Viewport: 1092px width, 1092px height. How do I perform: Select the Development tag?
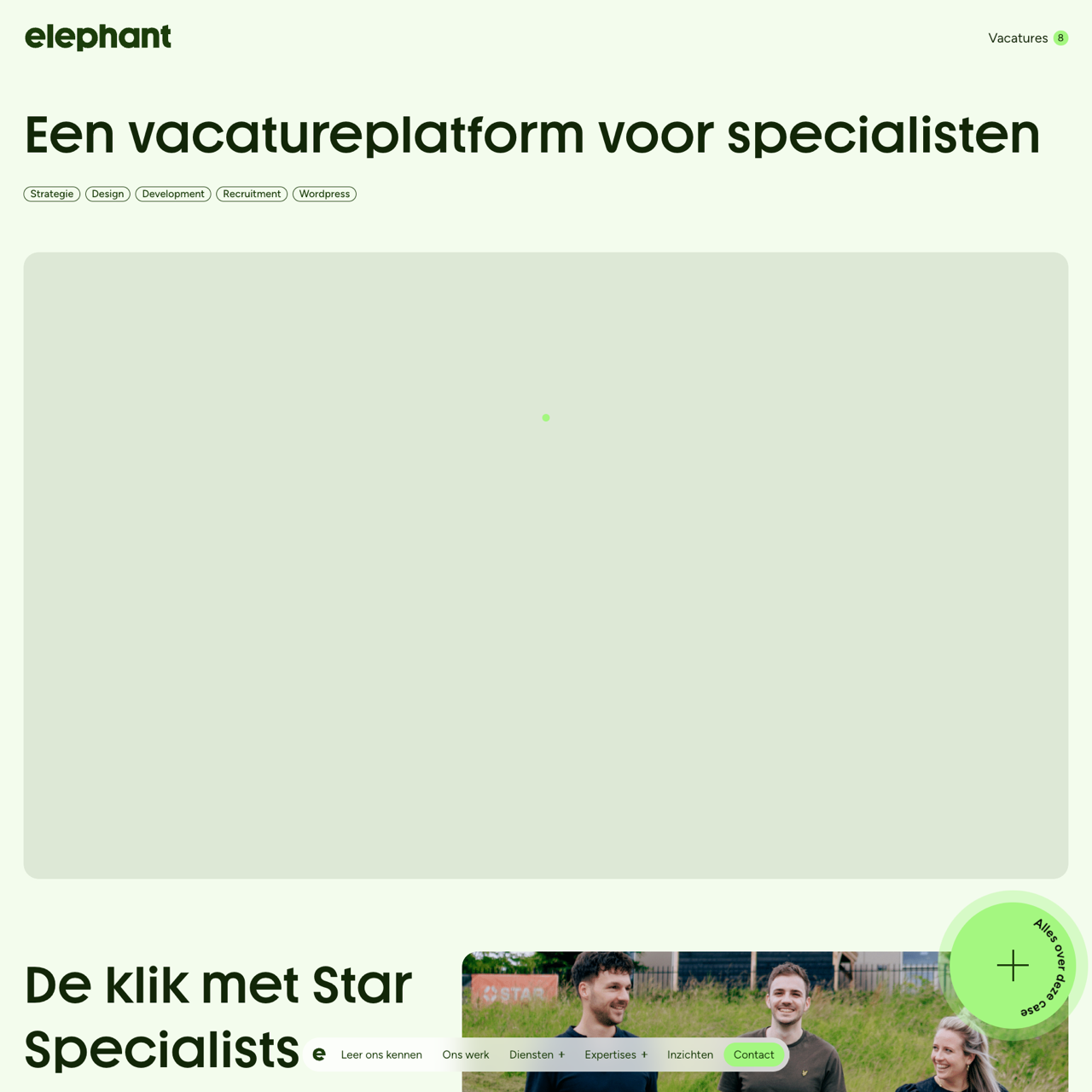pos(173,194)
